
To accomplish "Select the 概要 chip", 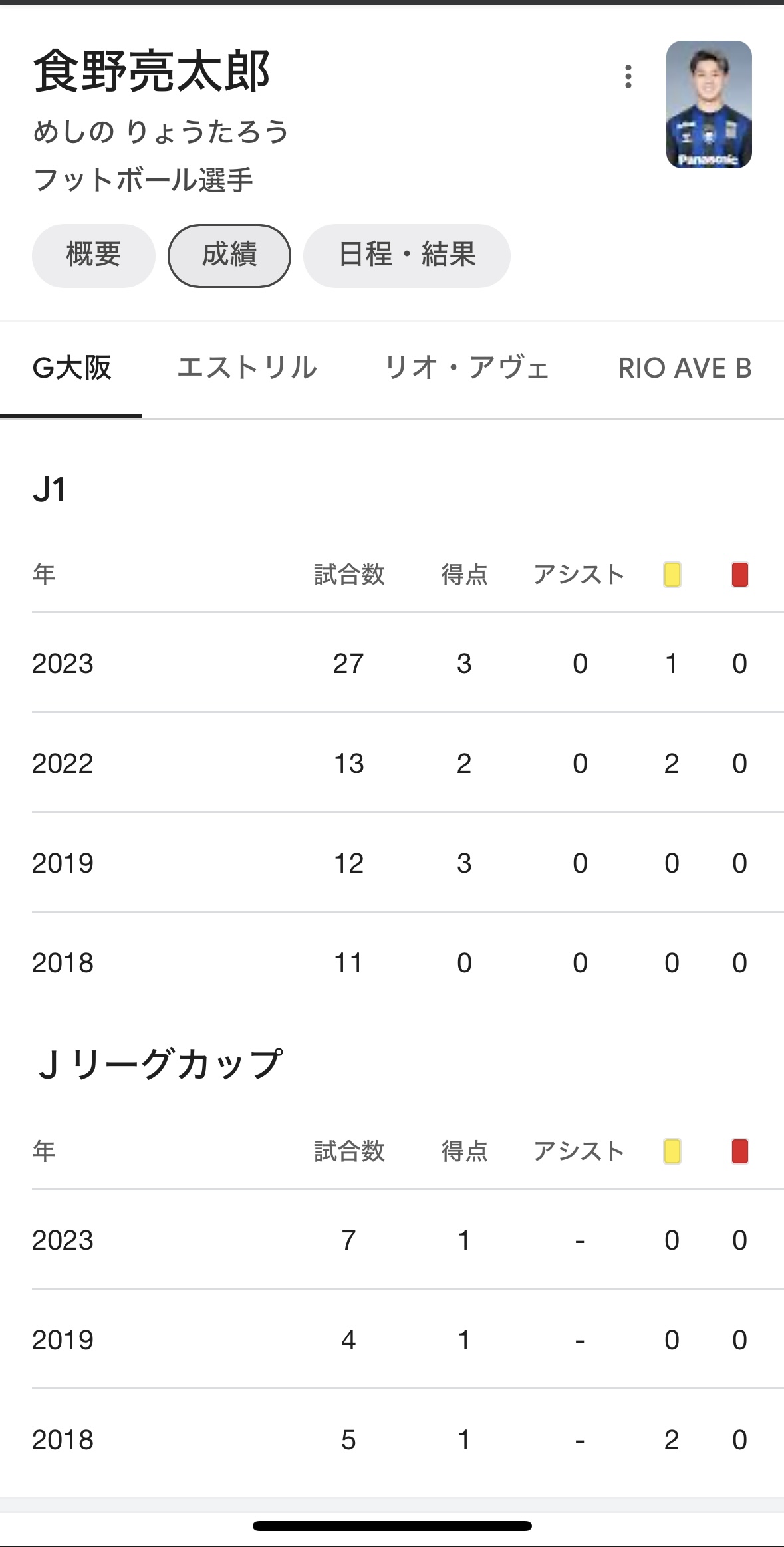I will (94, 256).
